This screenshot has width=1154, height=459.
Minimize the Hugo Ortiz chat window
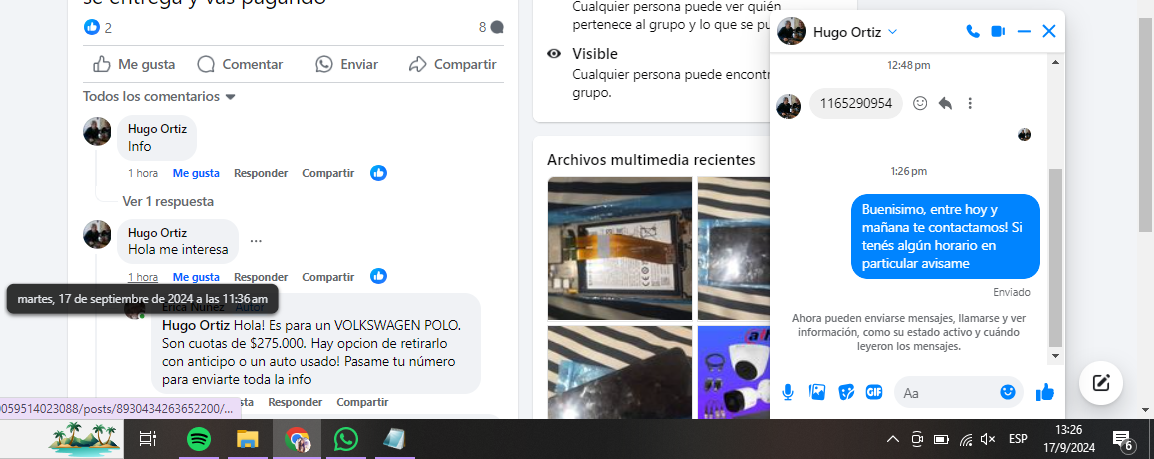tap(1023, 32)
